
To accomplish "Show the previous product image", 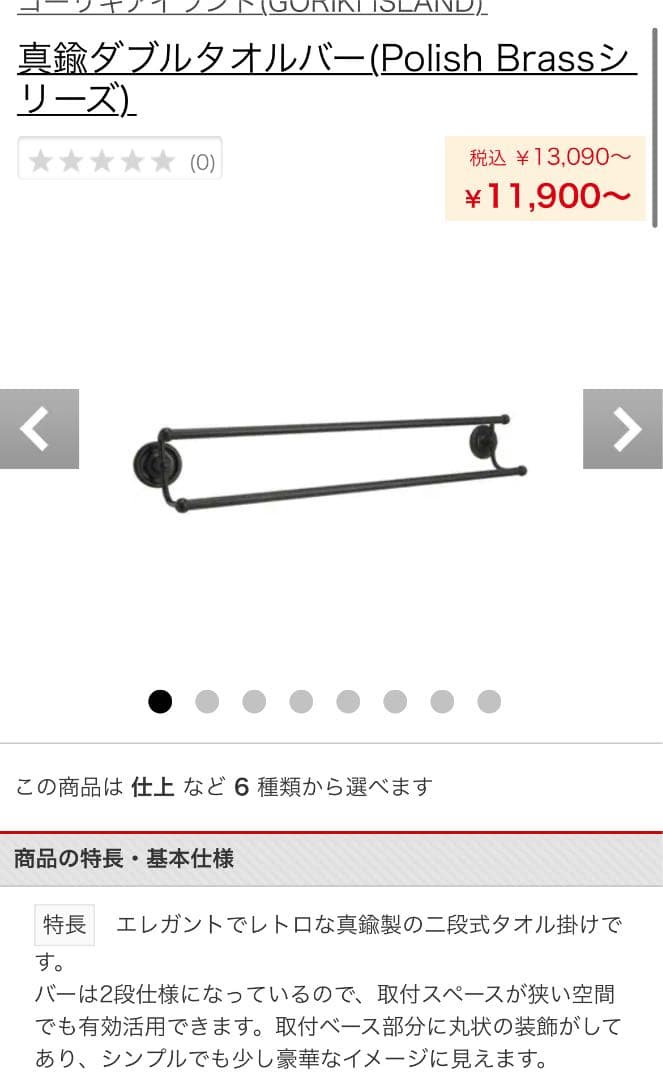I will [39, 429].
